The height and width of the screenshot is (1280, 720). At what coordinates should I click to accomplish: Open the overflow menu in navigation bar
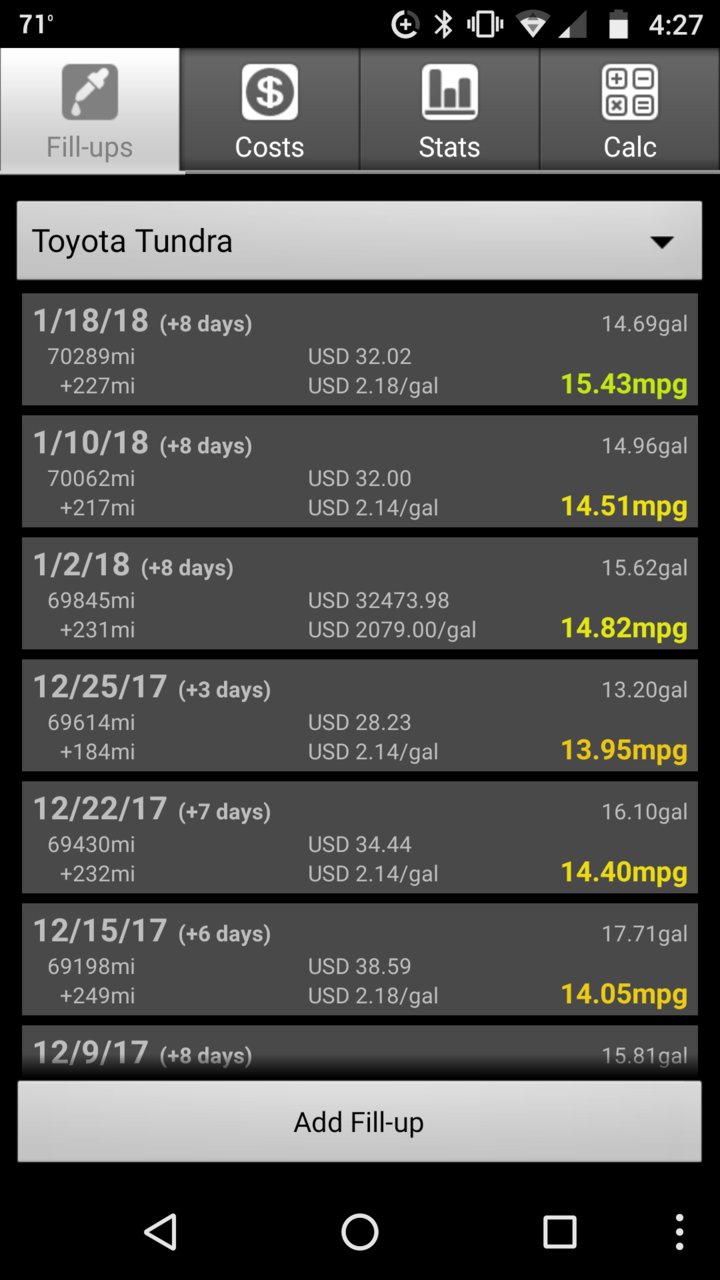(680, 1232)
